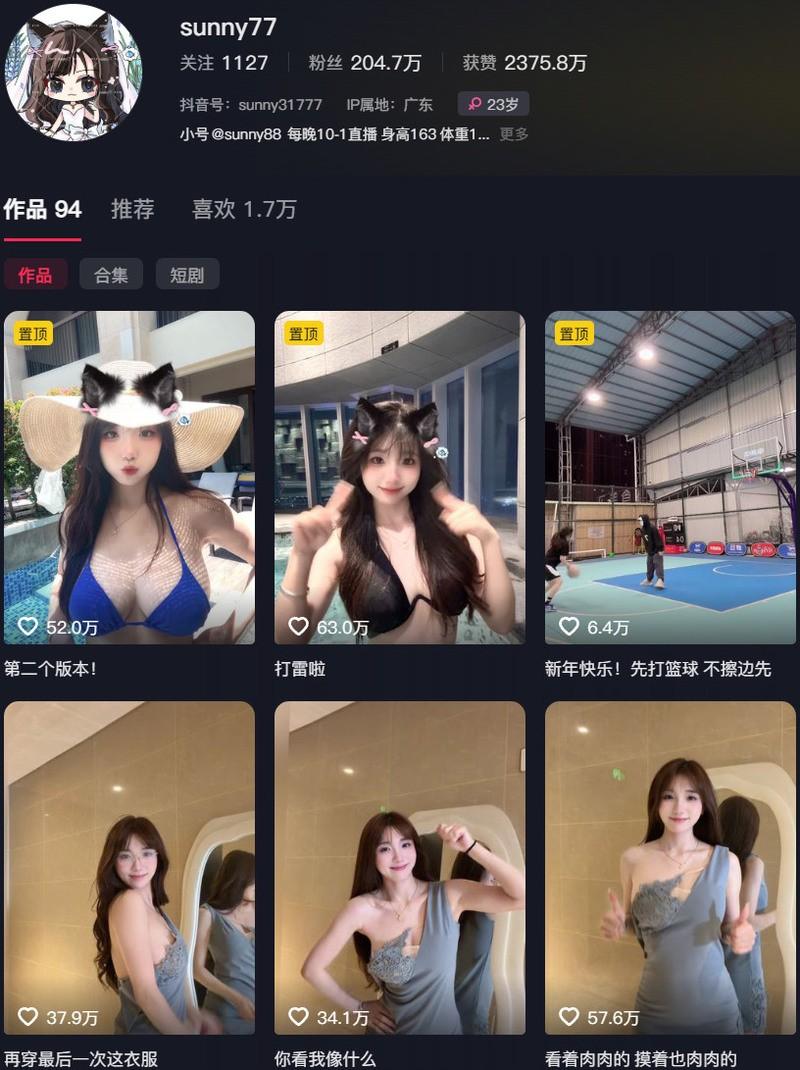Click the like heart on "你看我像什么"
This screenshot has width=800, height=1070.
click(298, 1018)
